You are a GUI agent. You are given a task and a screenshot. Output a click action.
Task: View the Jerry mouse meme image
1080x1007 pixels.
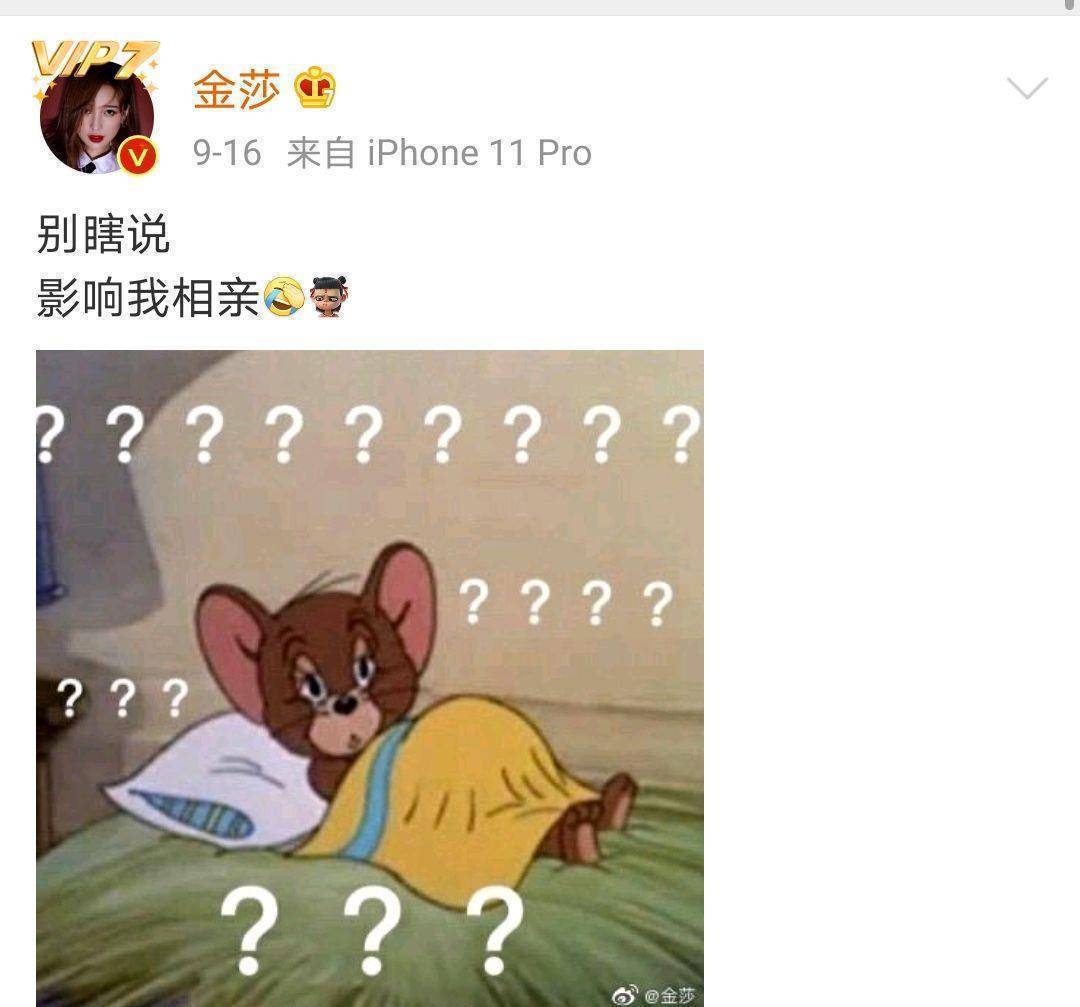(x=370, y=678)
